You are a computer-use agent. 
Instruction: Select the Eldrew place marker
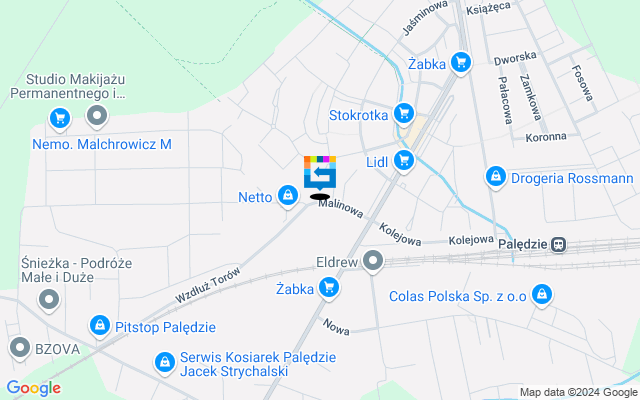click(374, 263)
